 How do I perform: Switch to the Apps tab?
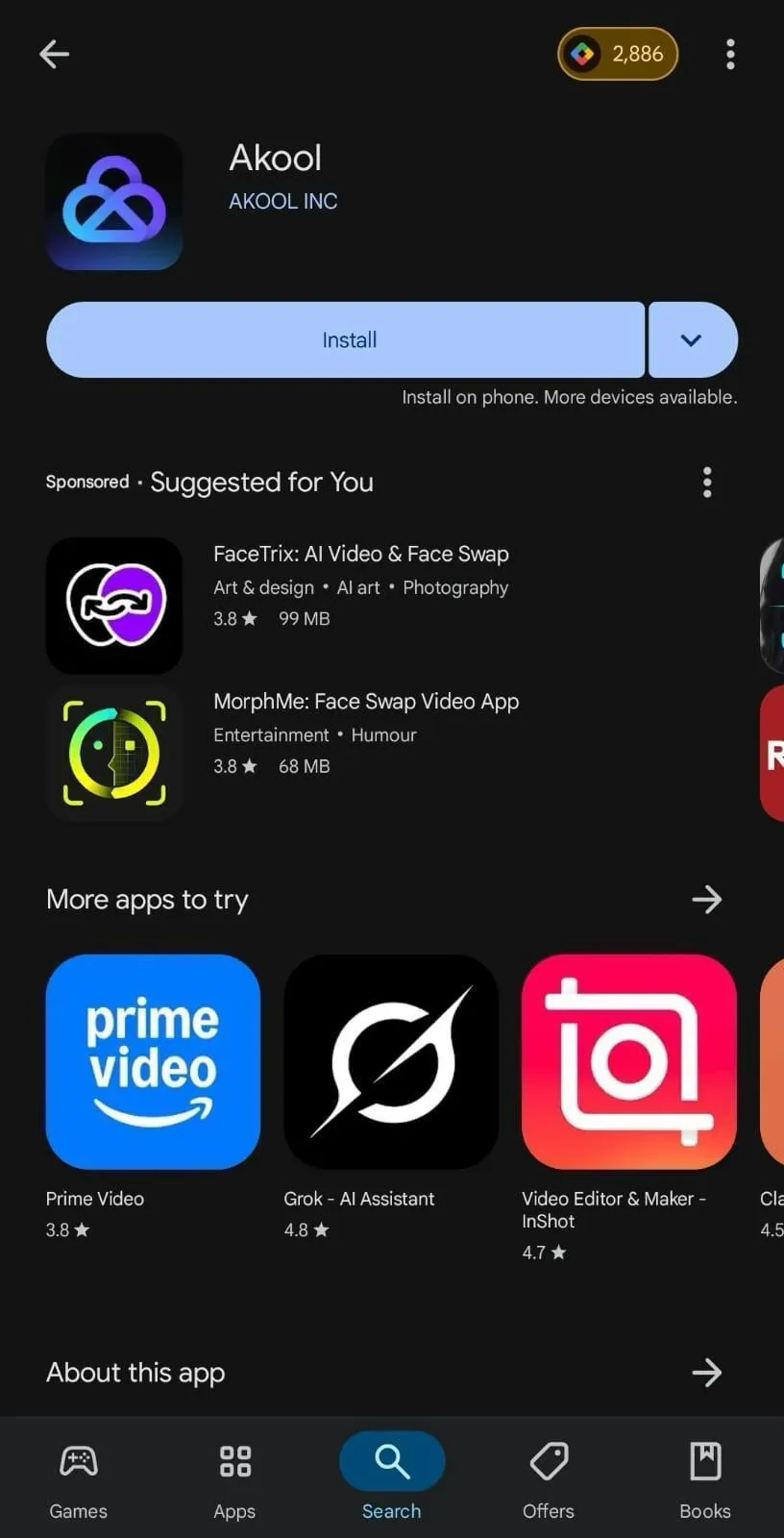(234, 1478)
